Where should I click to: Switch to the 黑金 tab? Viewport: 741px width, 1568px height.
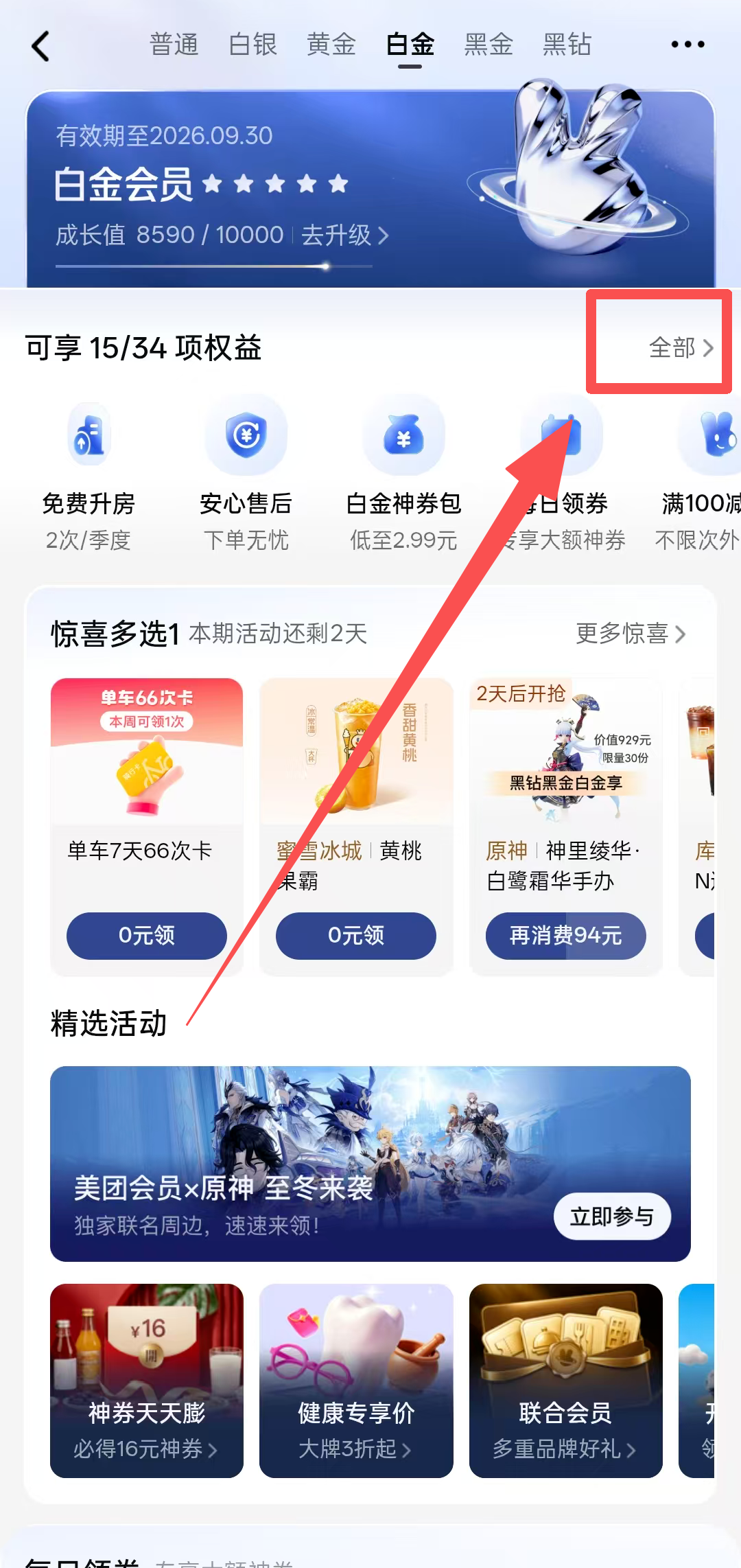(489, 45)
